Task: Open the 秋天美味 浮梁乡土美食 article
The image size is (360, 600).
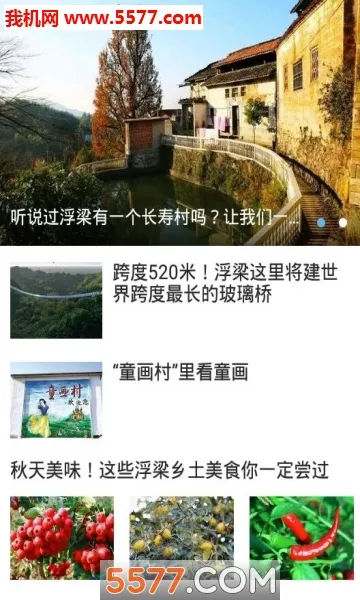Action: (x=169, y=470)
